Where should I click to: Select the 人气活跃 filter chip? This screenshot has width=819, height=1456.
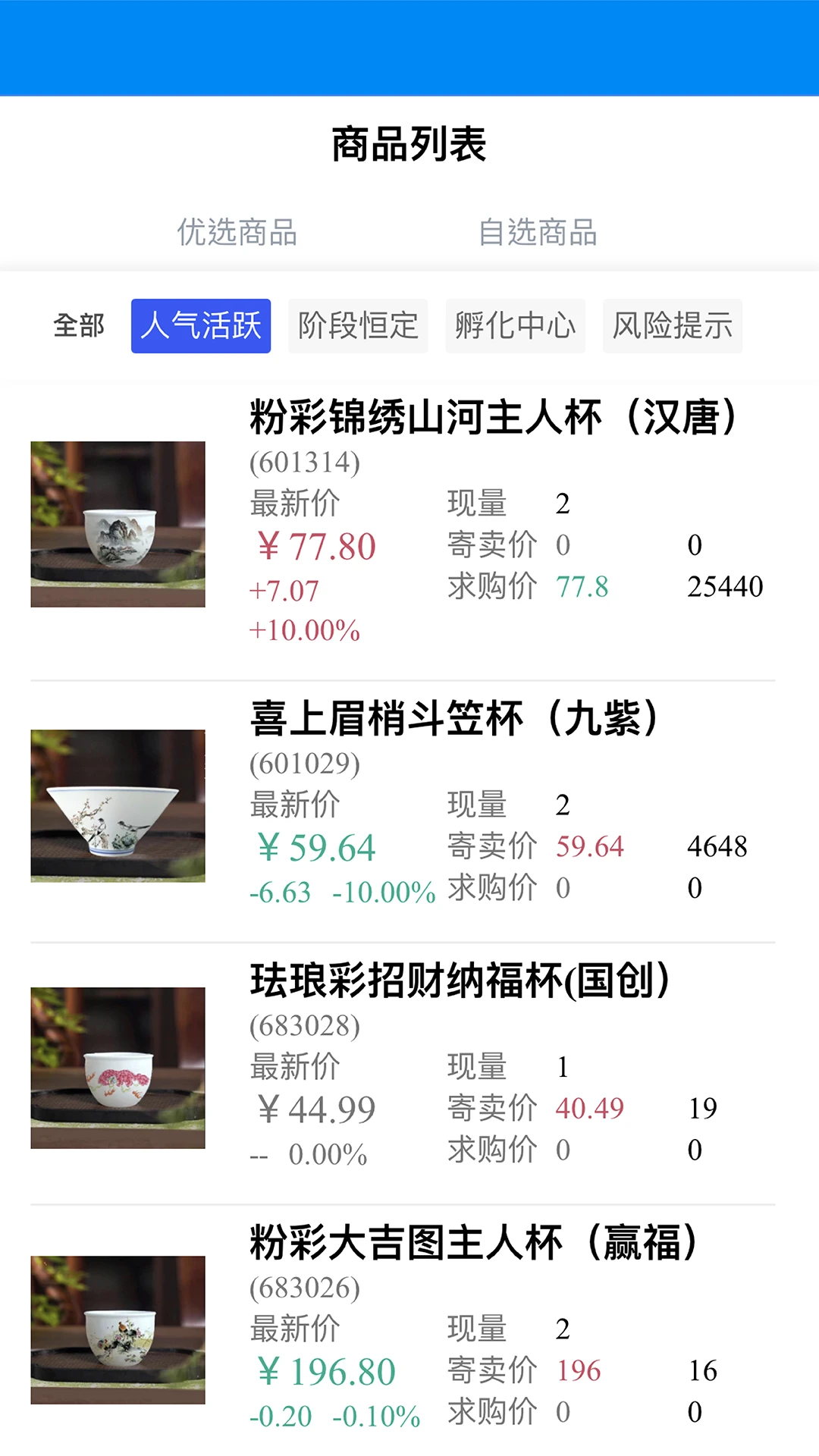pos(201,326)
